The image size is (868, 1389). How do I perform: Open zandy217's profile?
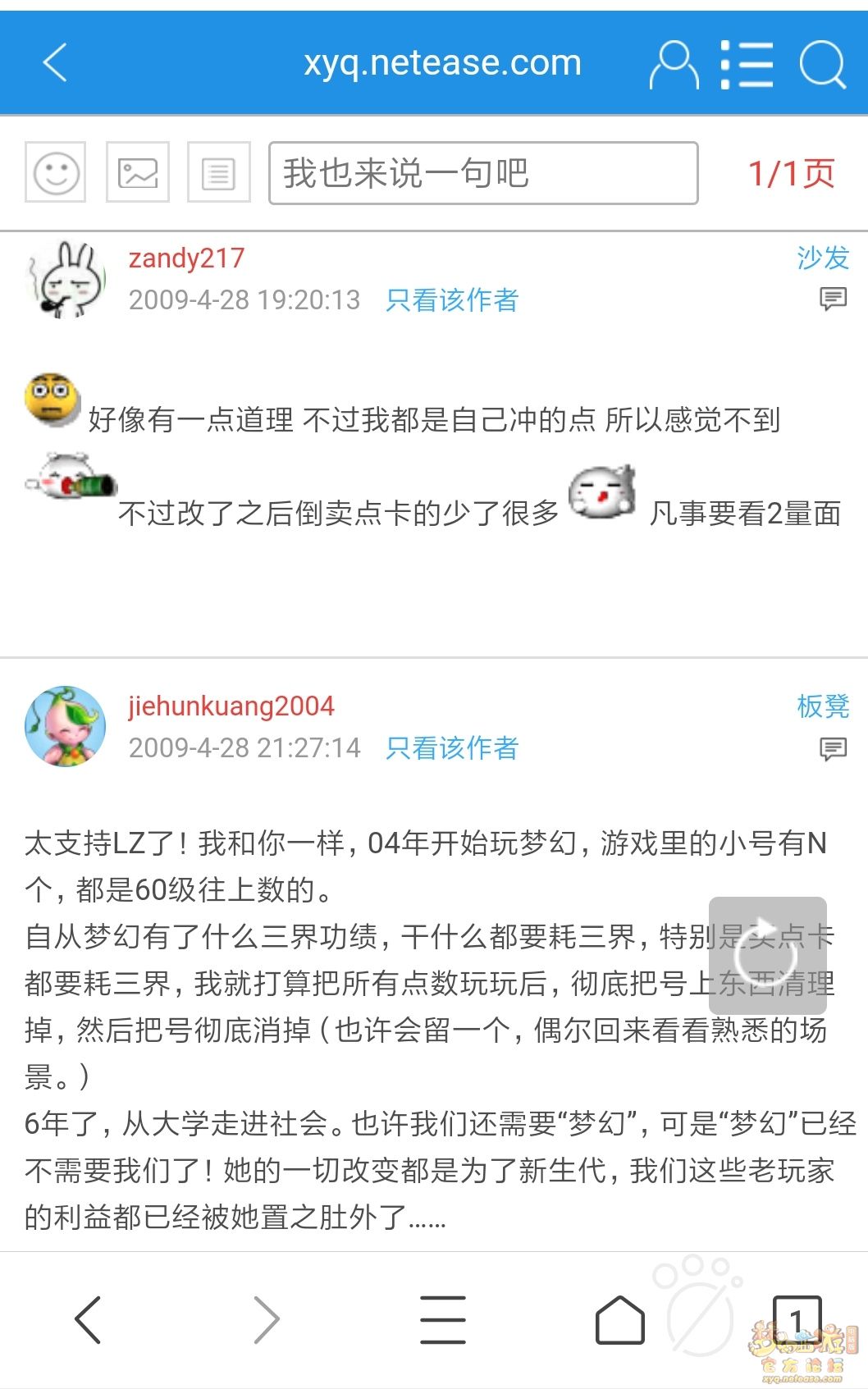click(186, 258)
